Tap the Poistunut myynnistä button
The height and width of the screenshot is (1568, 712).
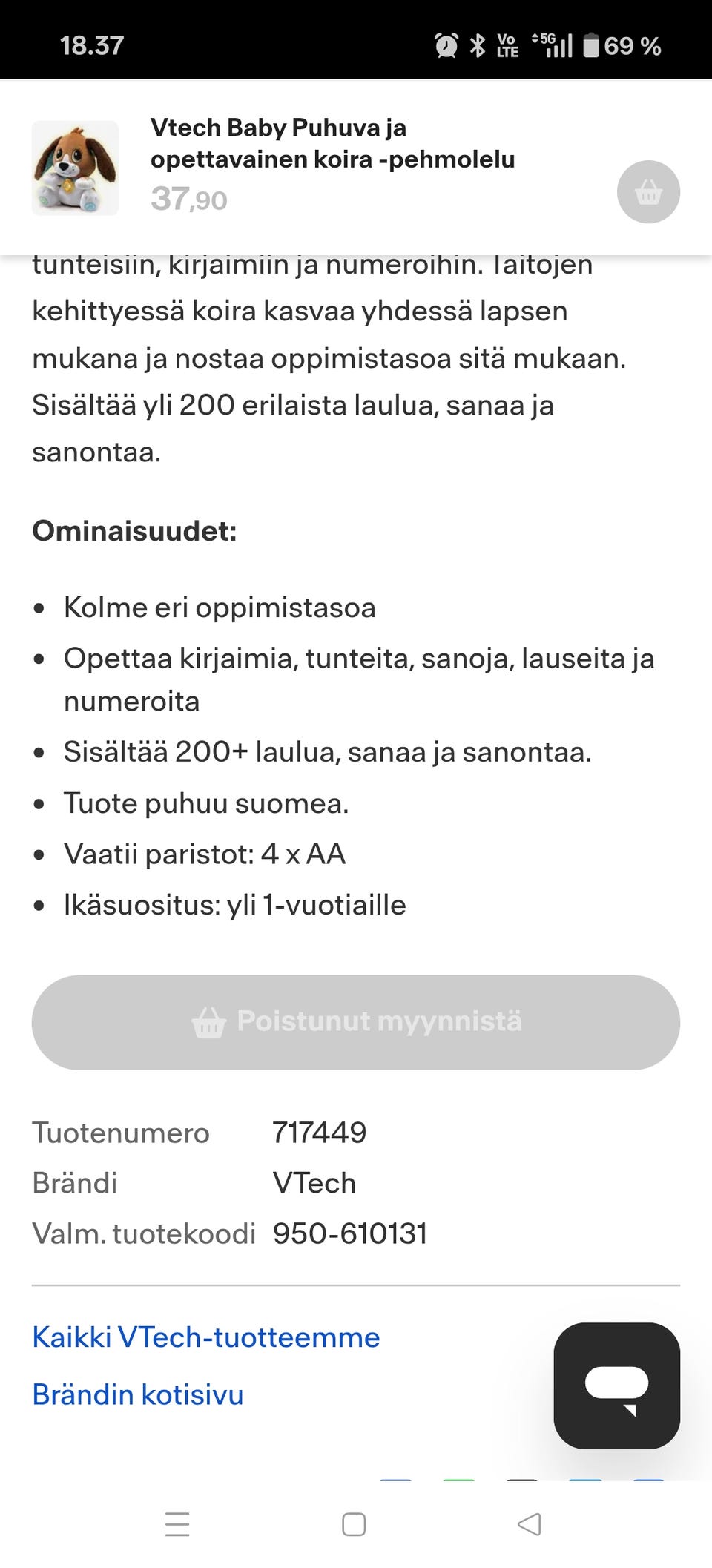point(355,1022)
